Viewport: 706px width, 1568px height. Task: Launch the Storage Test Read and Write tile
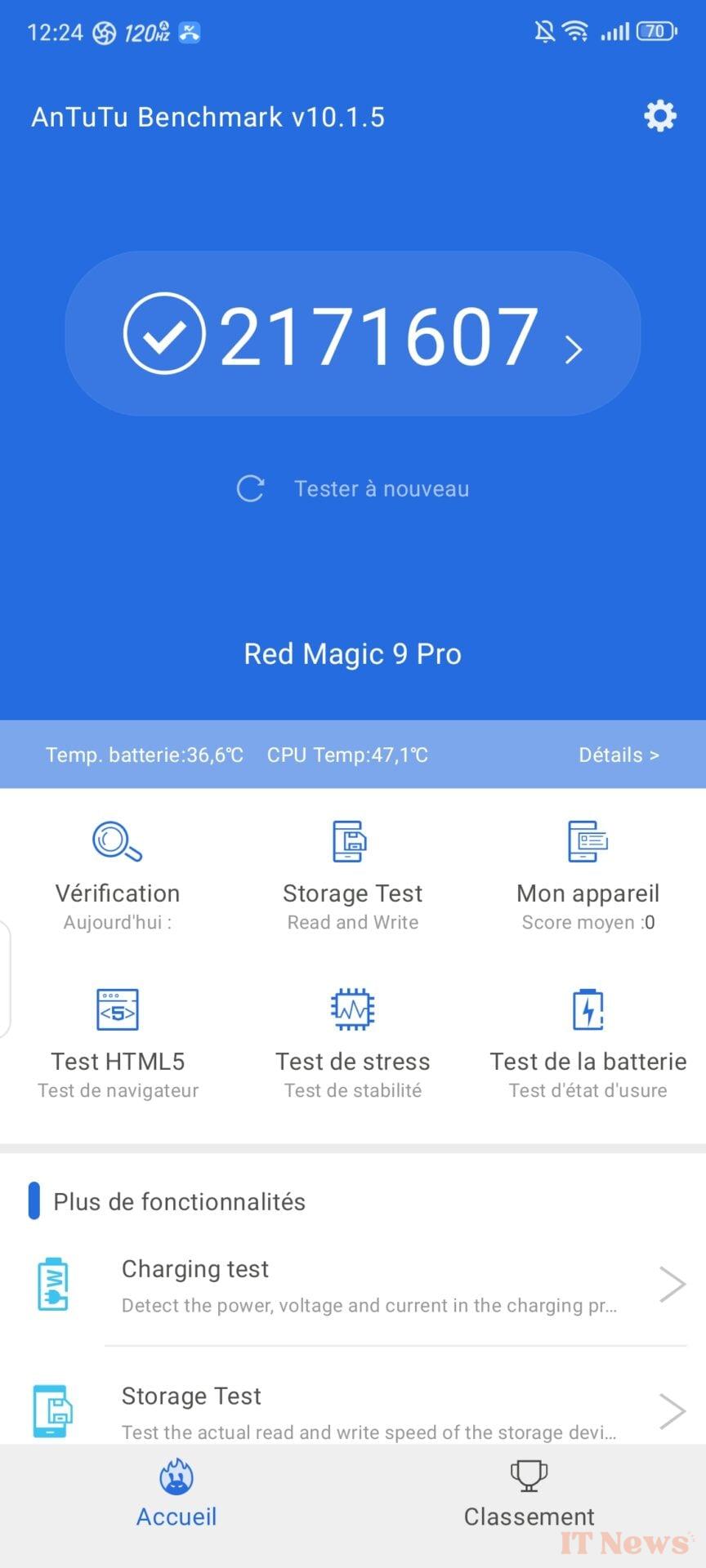point(353,875)
